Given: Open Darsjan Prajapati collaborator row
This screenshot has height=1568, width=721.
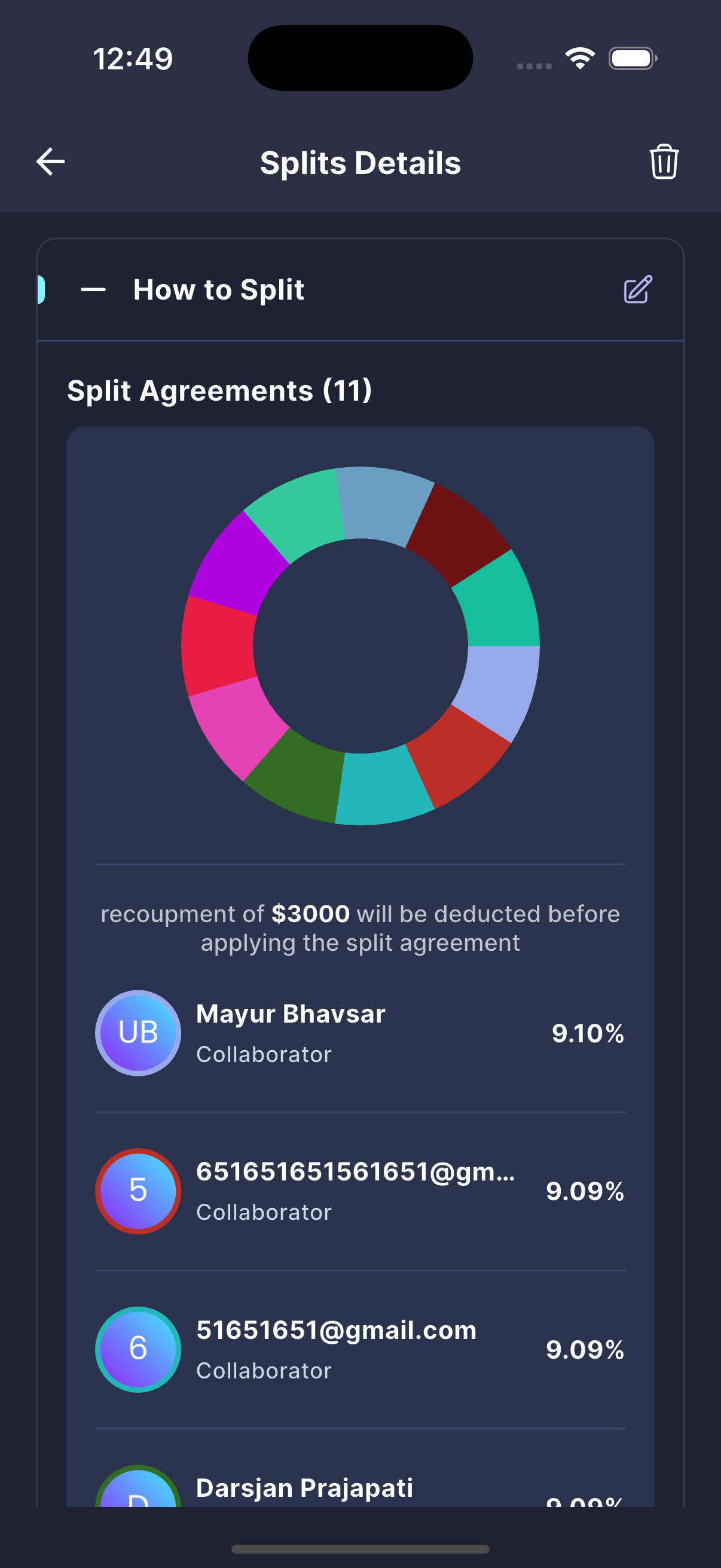Looking at the screenshot, I should click(359, 1489).
